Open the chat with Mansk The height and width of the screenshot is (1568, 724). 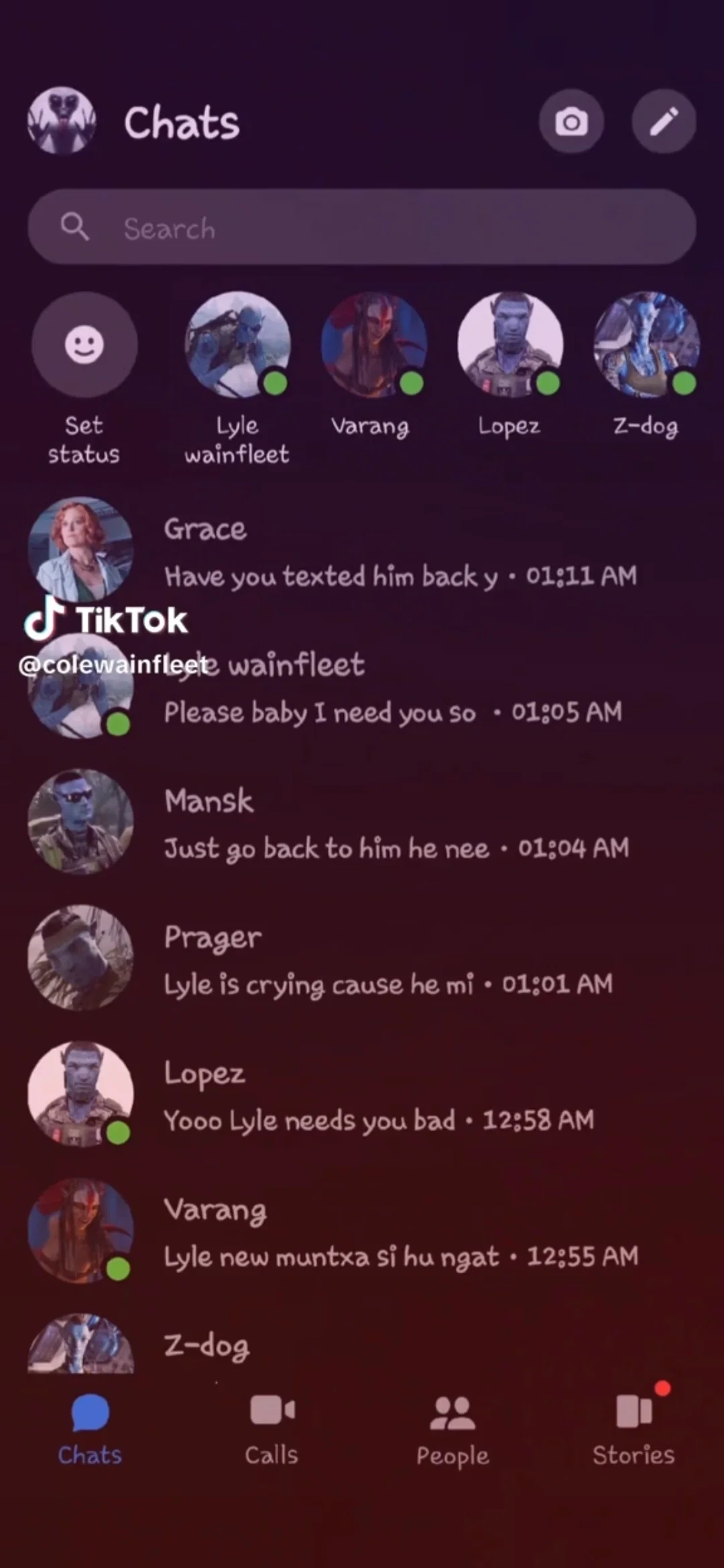[362, 824]
